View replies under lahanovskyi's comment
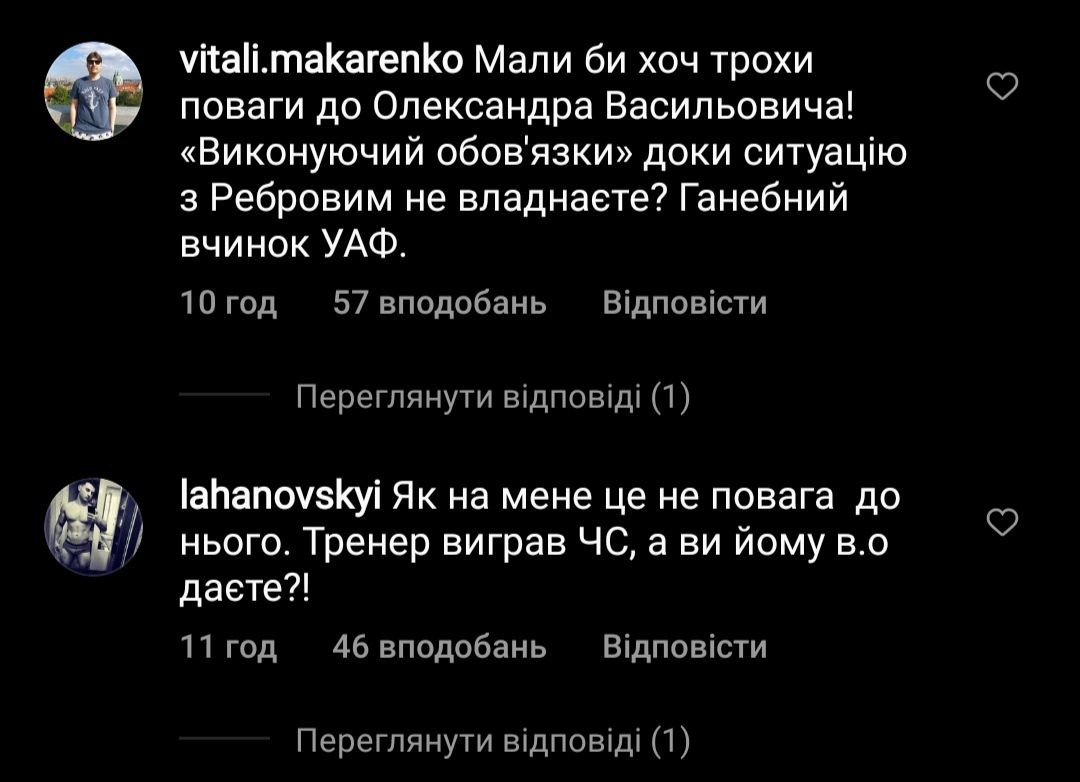Image resolution: width=1080 pixels, height=782 pixels. 494,742
